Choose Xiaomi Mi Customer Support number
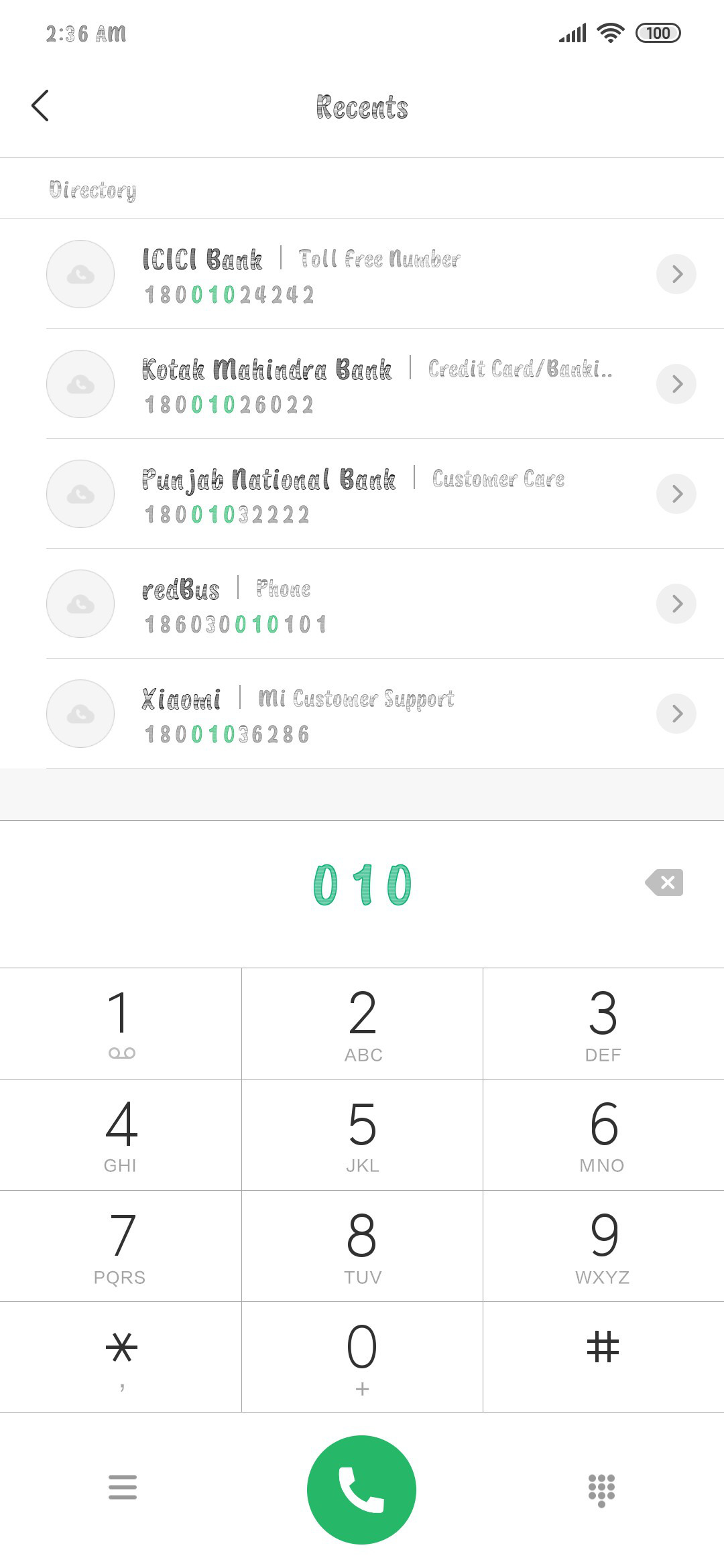 click(362, 714)
